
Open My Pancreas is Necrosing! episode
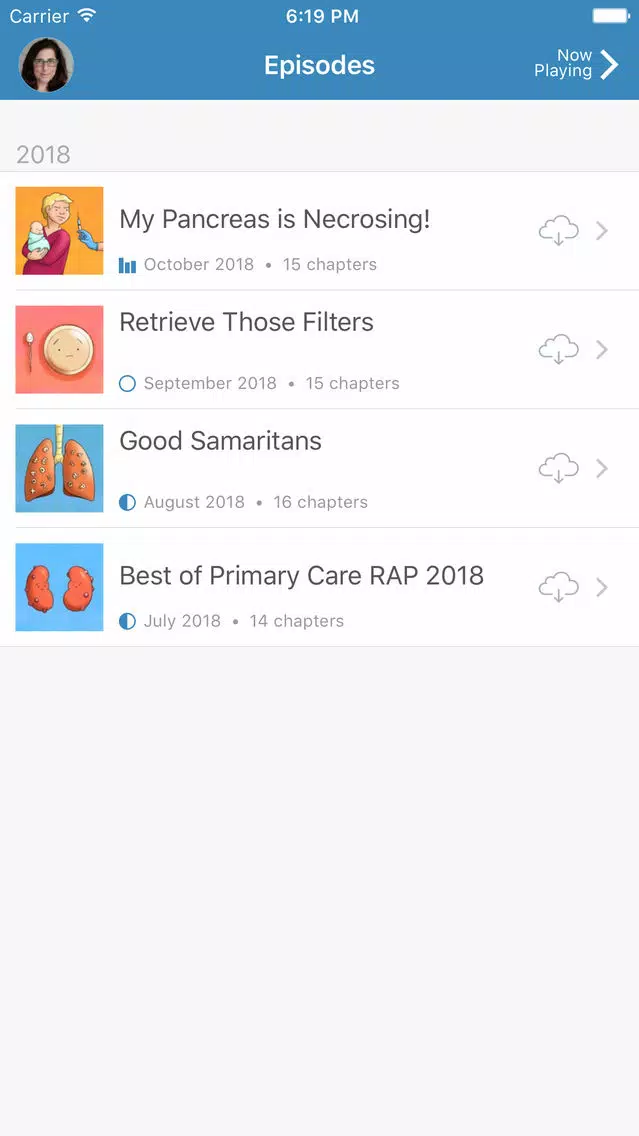tap(320, 231)
